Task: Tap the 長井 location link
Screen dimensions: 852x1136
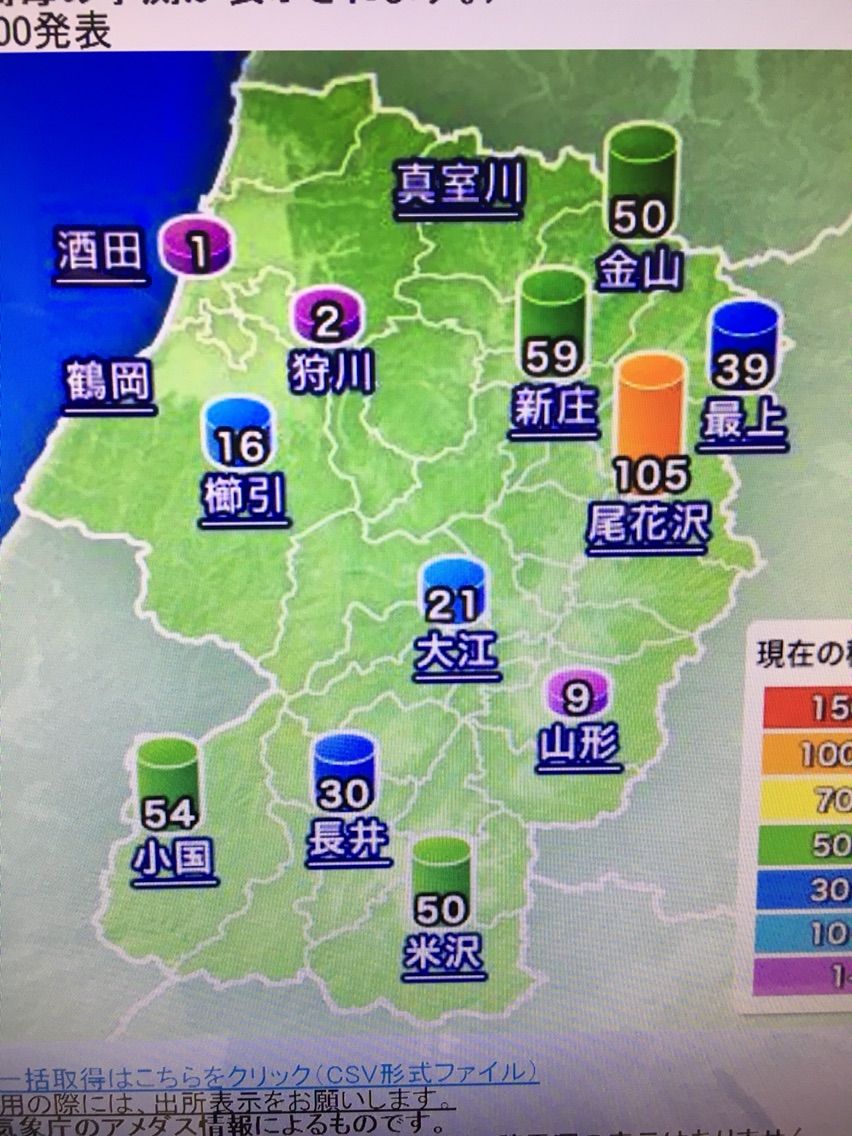Action: (x=347, y=840)
